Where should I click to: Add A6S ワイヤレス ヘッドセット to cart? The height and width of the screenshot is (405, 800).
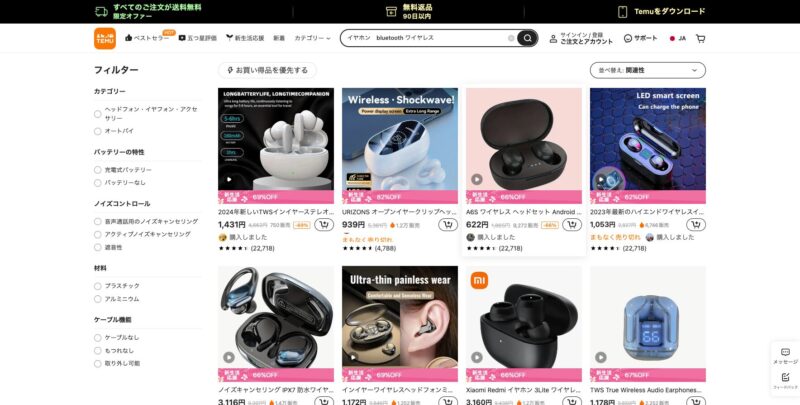pos(571,225)
